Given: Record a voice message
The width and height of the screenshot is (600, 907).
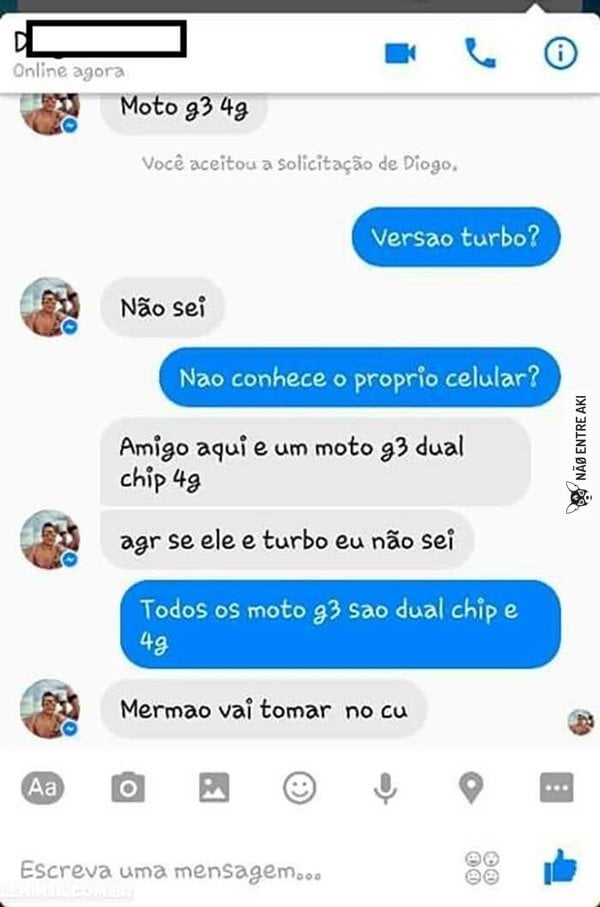Looking at the screenshot, I should [x=385, y=788].
